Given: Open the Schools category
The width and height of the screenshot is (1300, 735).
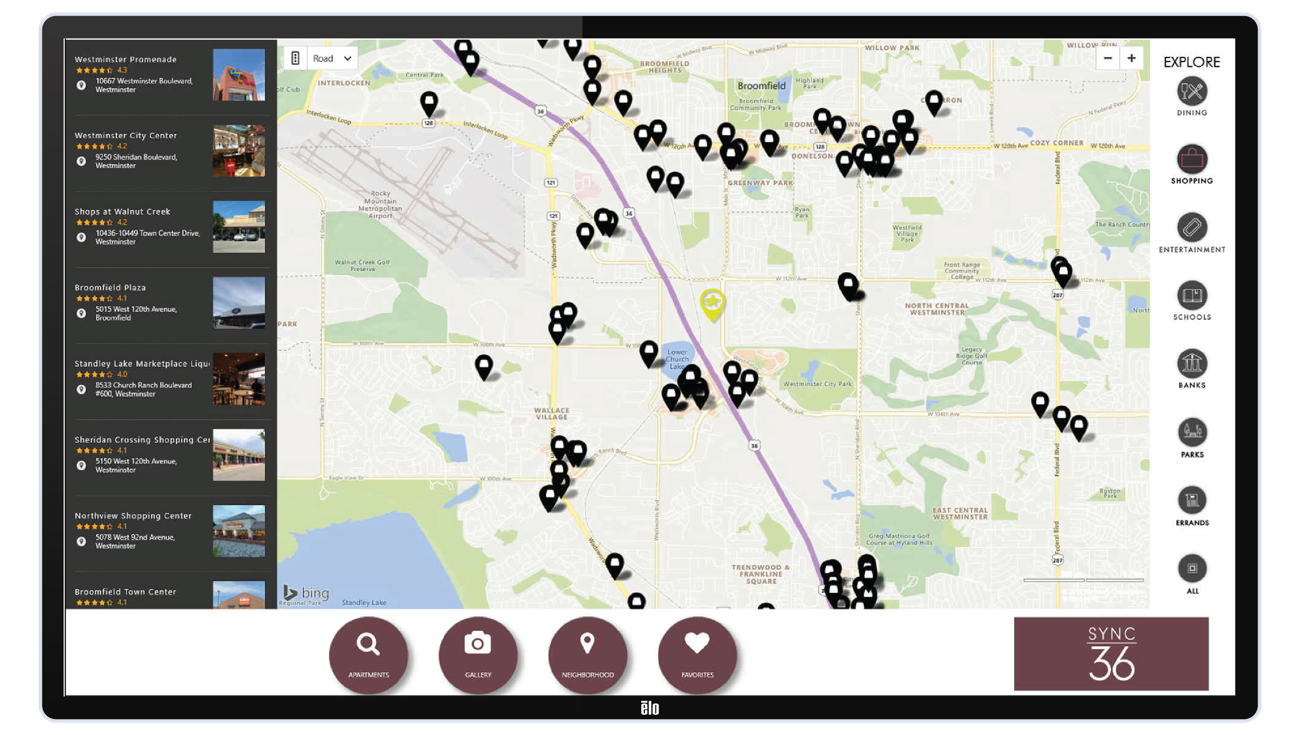Looking at the screenshot, I should click(1191, 296).
